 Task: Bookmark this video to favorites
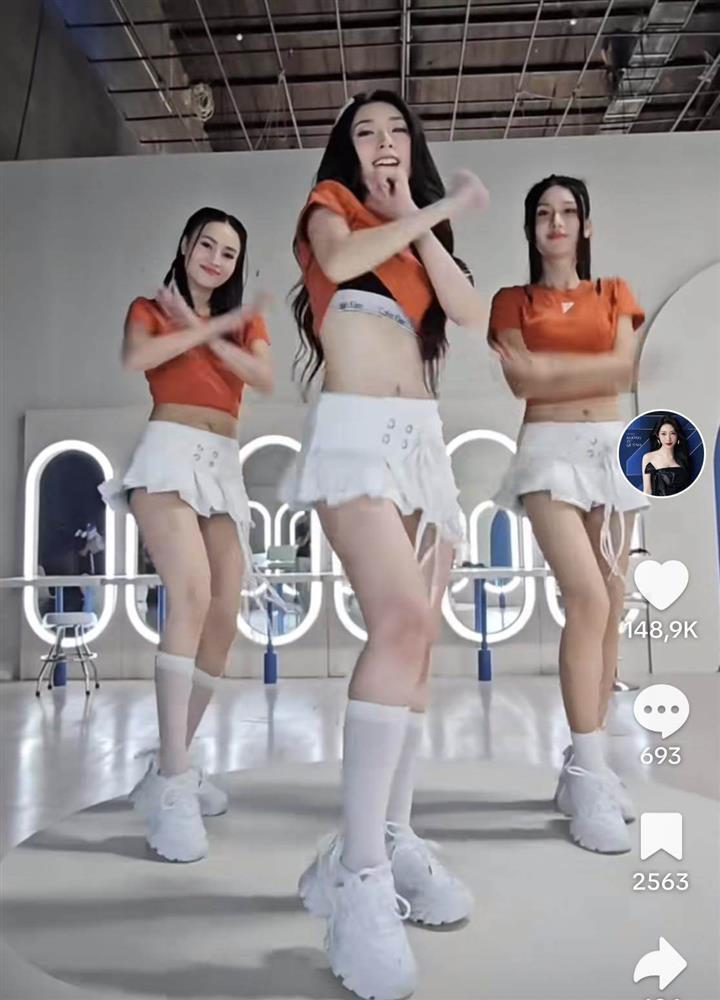pos(661,836)
